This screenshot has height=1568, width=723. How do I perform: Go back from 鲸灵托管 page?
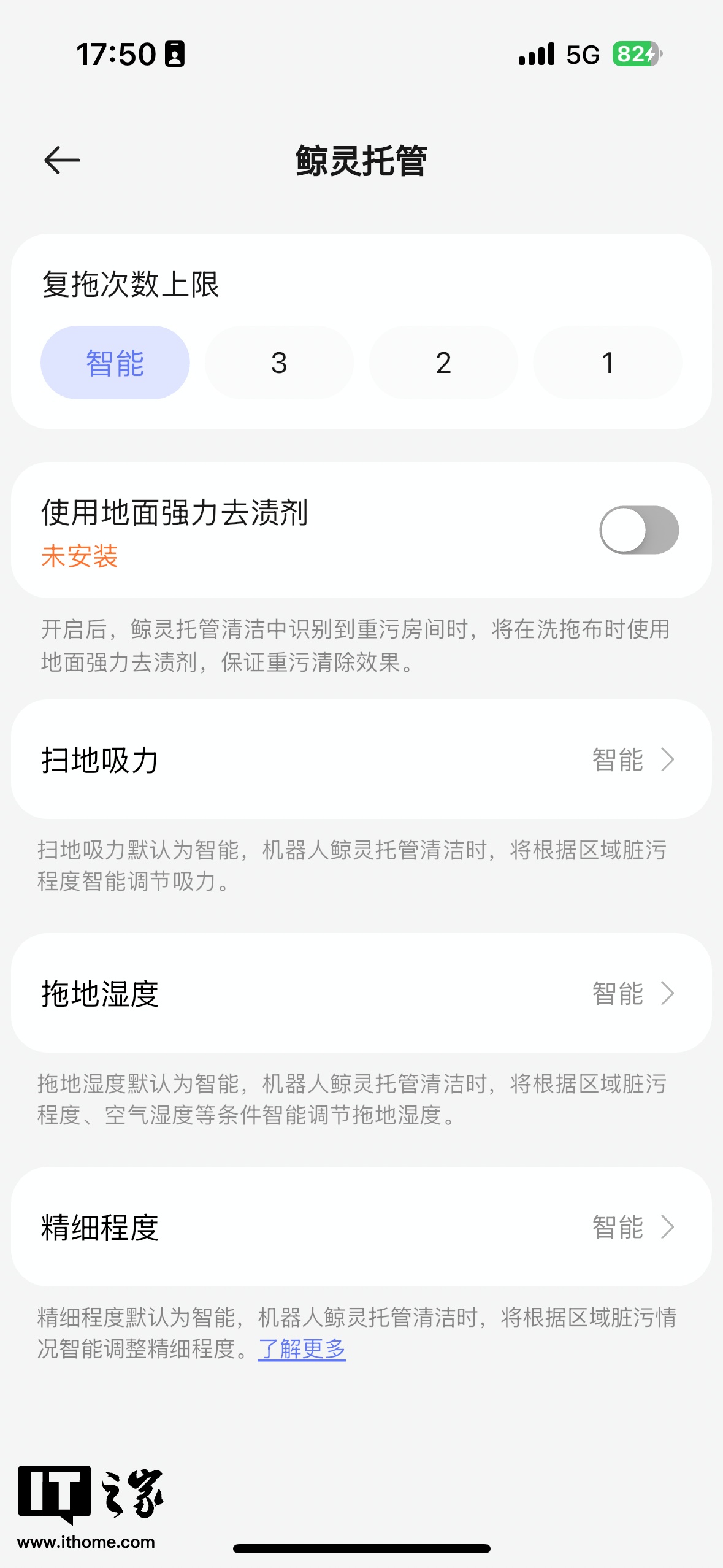pos(62,161)
